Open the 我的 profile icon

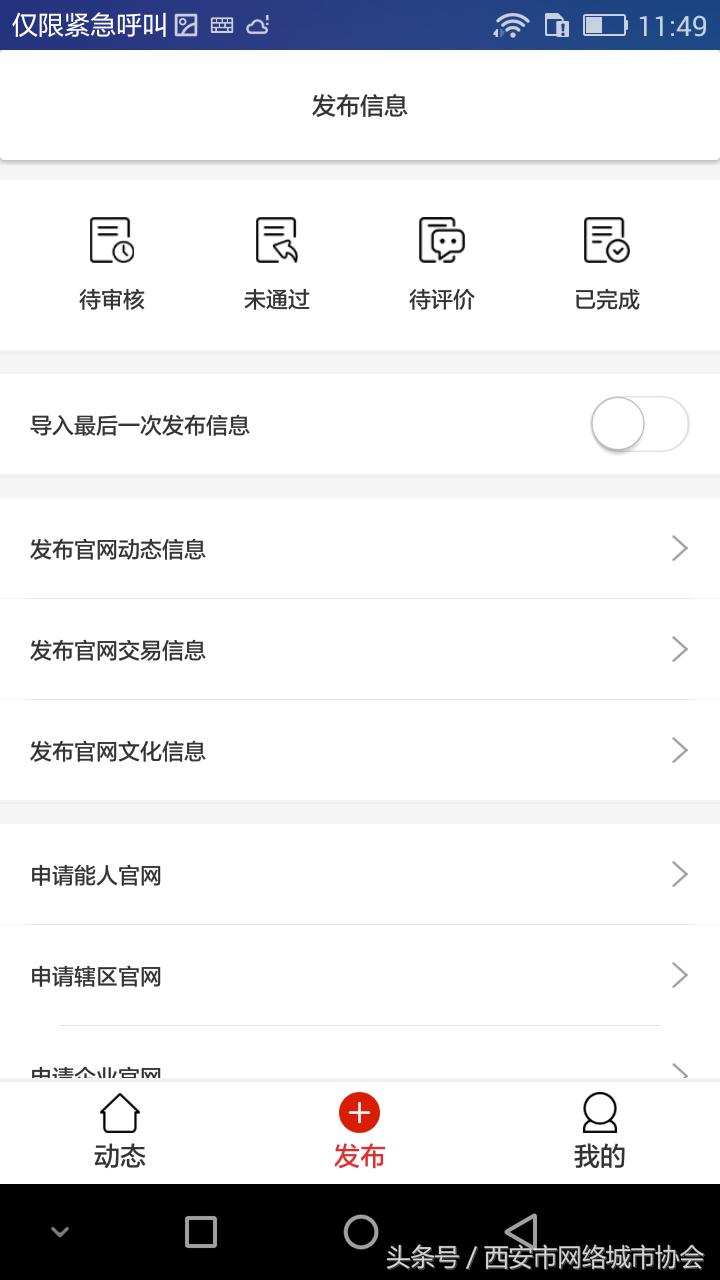pos(598,1112)
